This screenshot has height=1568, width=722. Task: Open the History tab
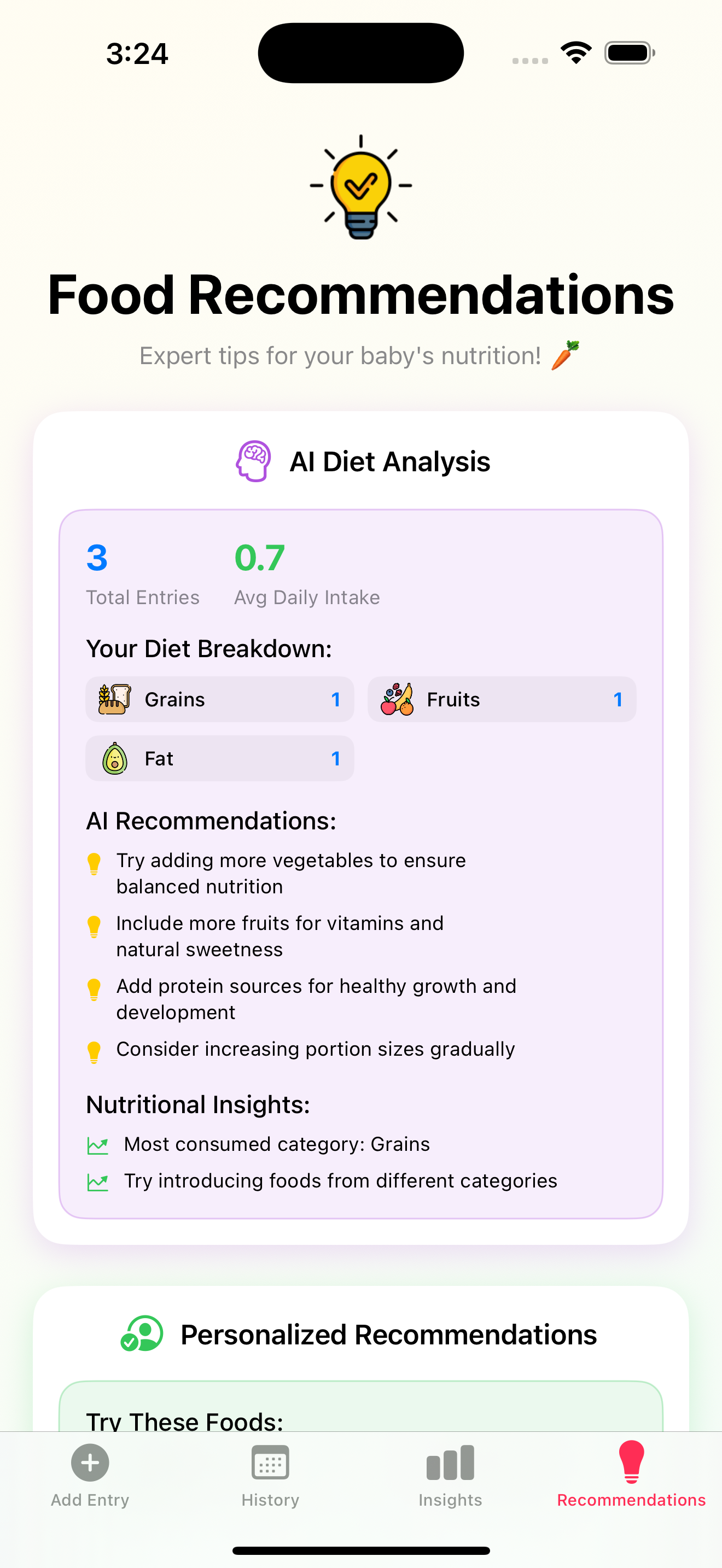coord(270,1476)
